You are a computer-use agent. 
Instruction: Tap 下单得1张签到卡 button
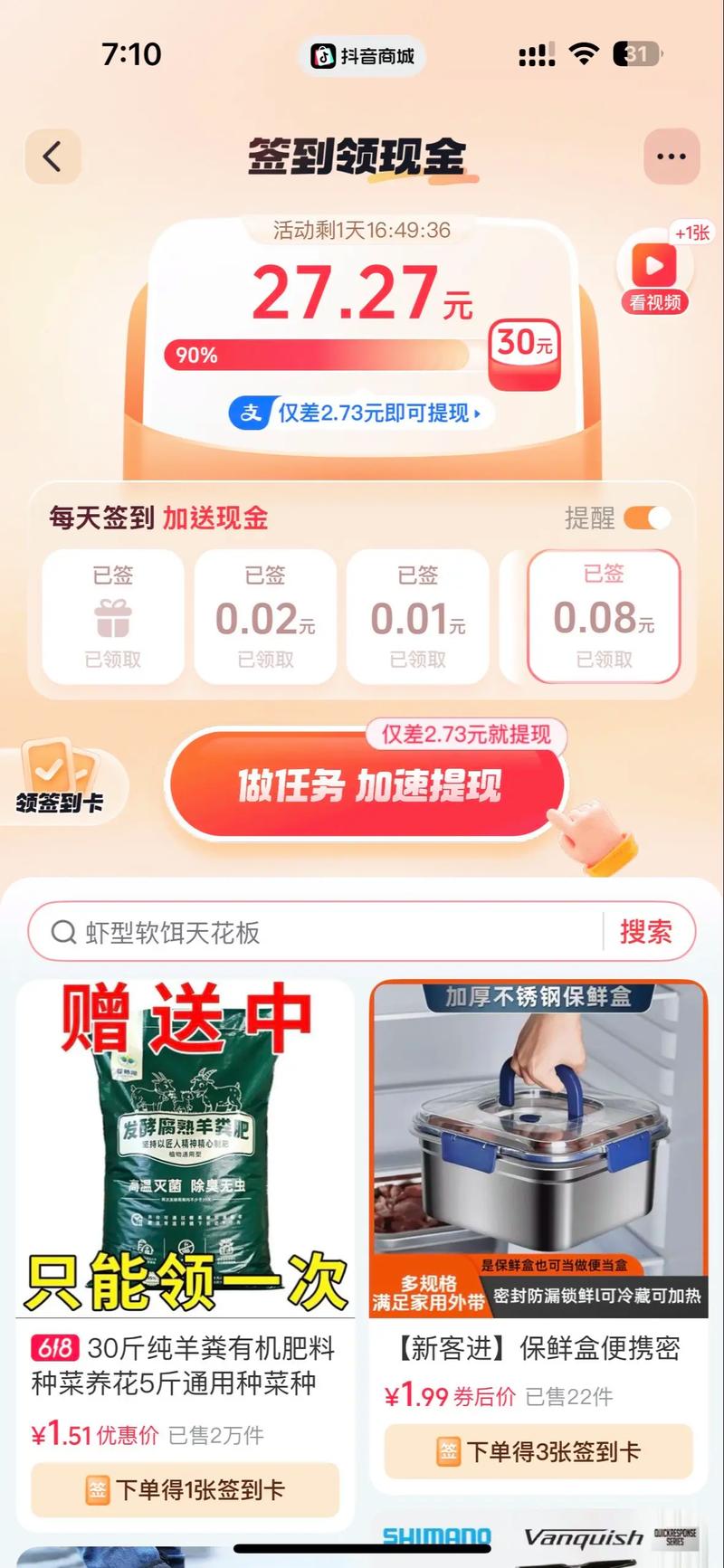185,1489
